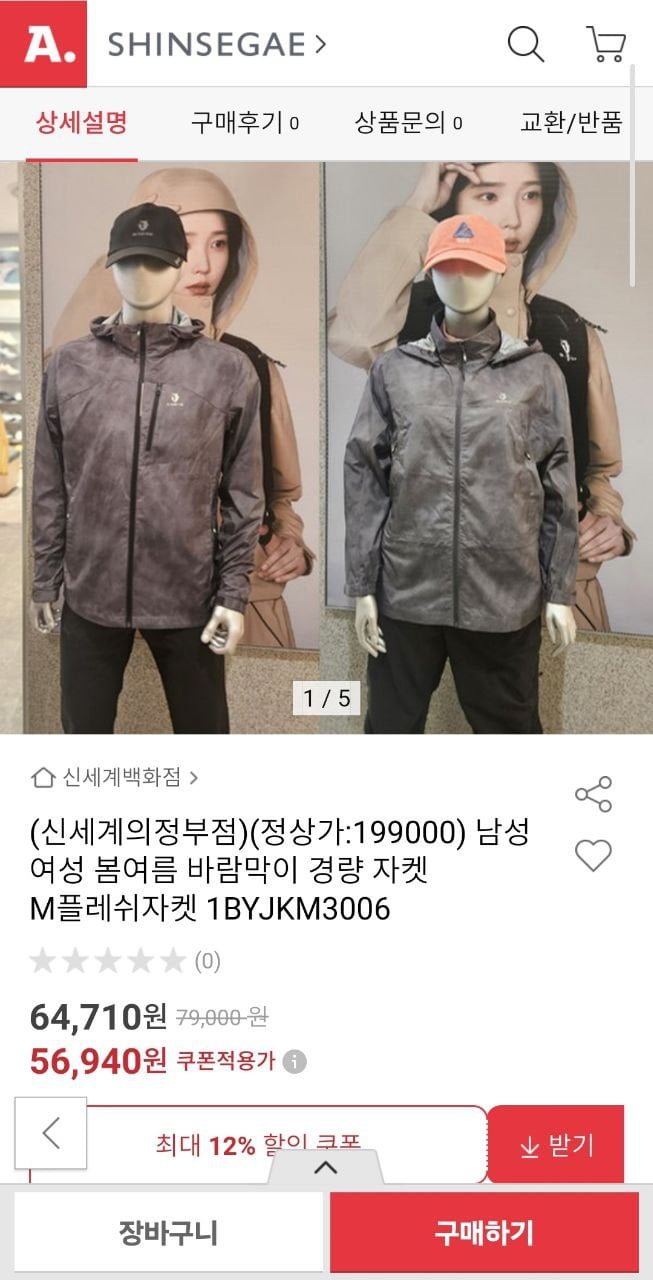Switch to the 구매후기 tab
653x1280 pixels.
tap(244, 123)
